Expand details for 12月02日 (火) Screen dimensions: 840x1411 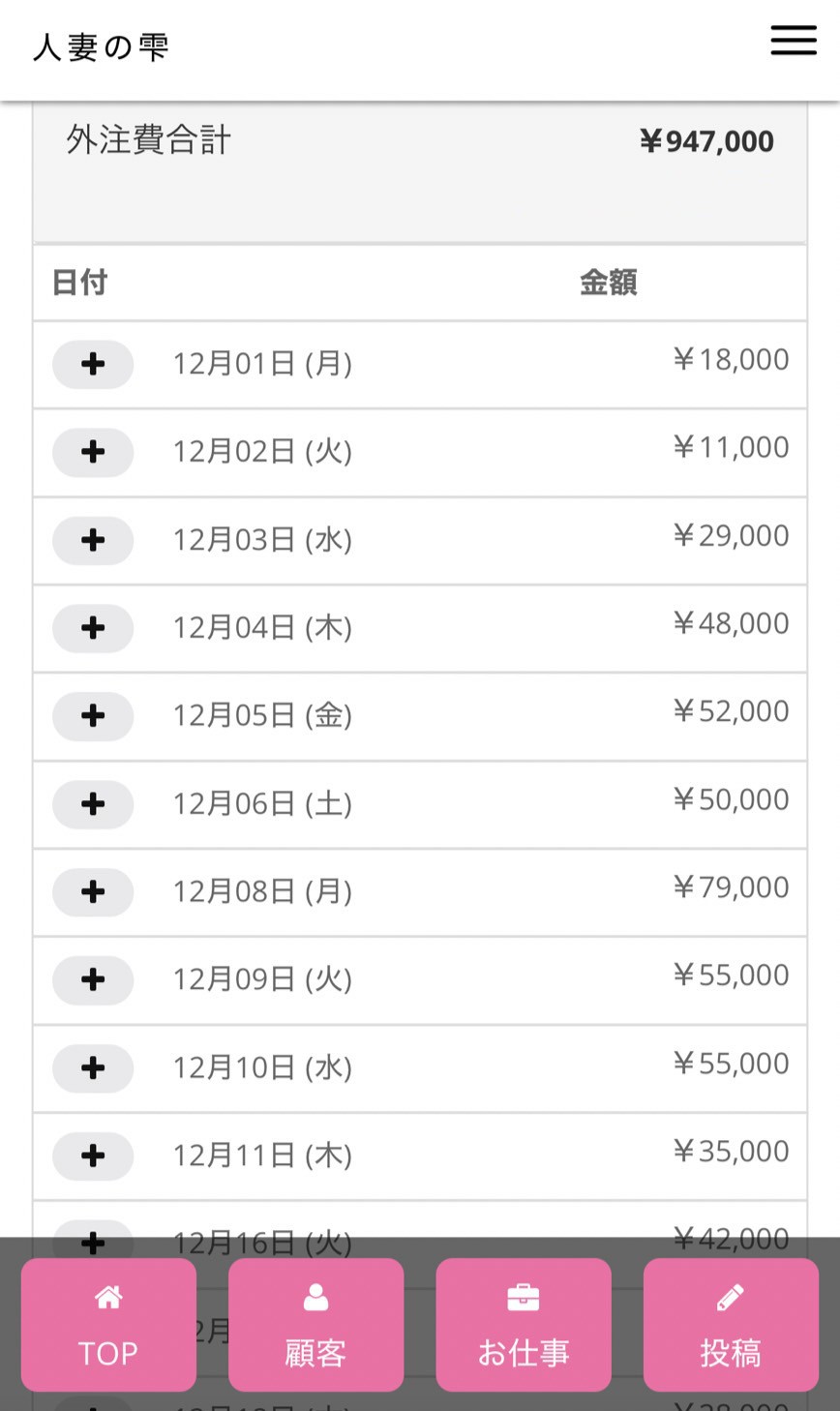[x=93, y=452]
